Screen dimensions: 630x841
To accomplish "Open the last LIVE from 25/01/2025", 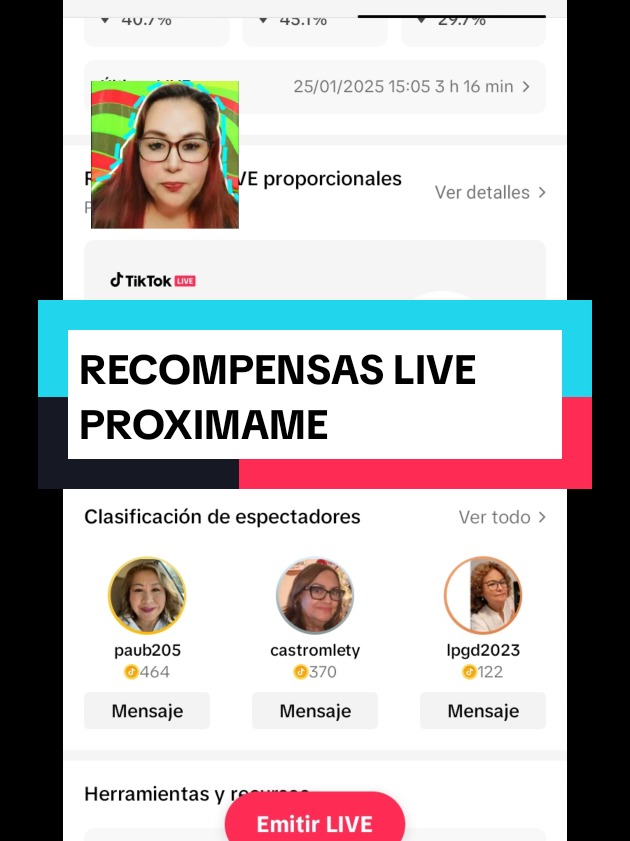I will [x=315, y=87].
